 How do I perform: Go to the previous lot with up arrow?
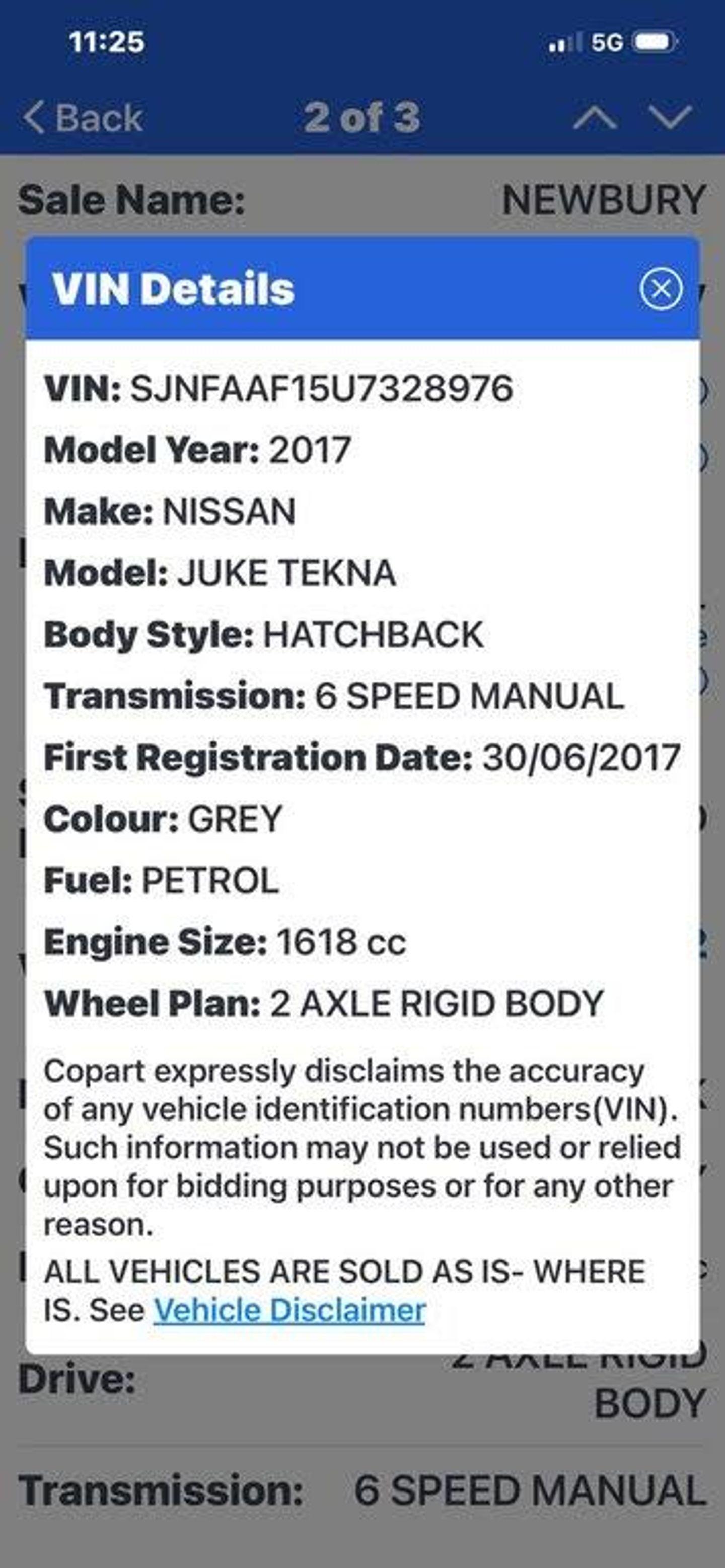(x=595, y=117)
